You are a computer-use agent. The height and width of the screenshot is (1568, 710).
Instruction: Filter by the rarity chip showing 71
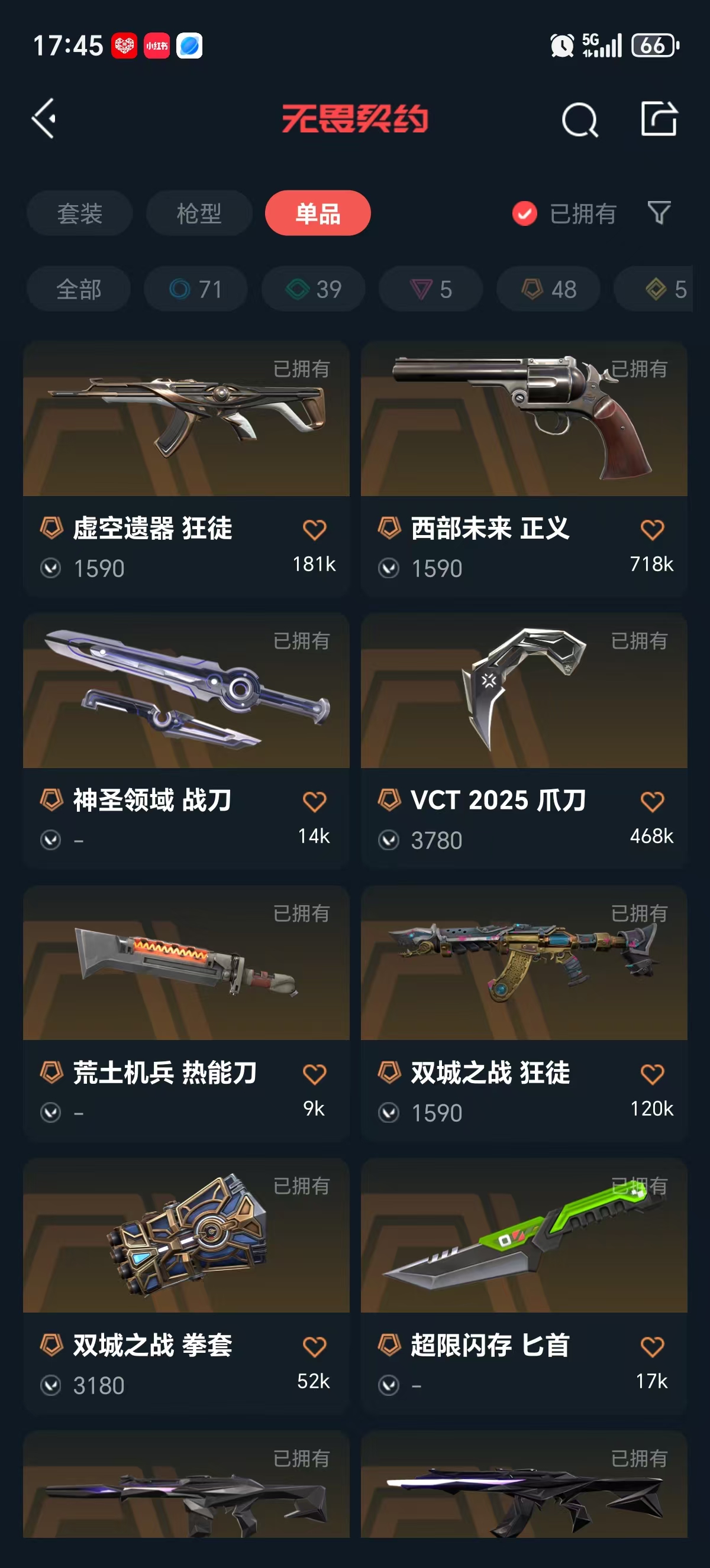[195, 289]
